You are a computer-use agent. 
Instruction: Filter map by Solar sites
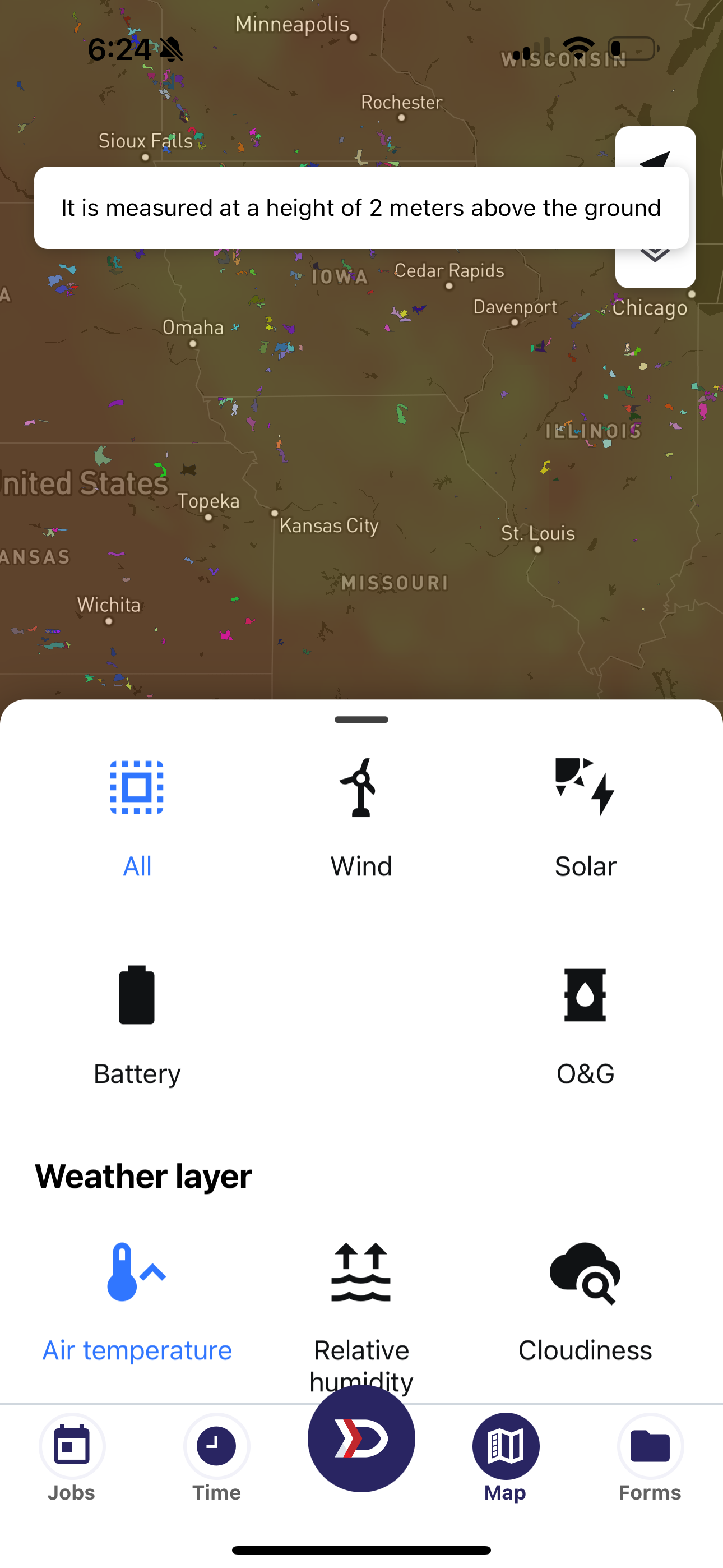point(585,815)
